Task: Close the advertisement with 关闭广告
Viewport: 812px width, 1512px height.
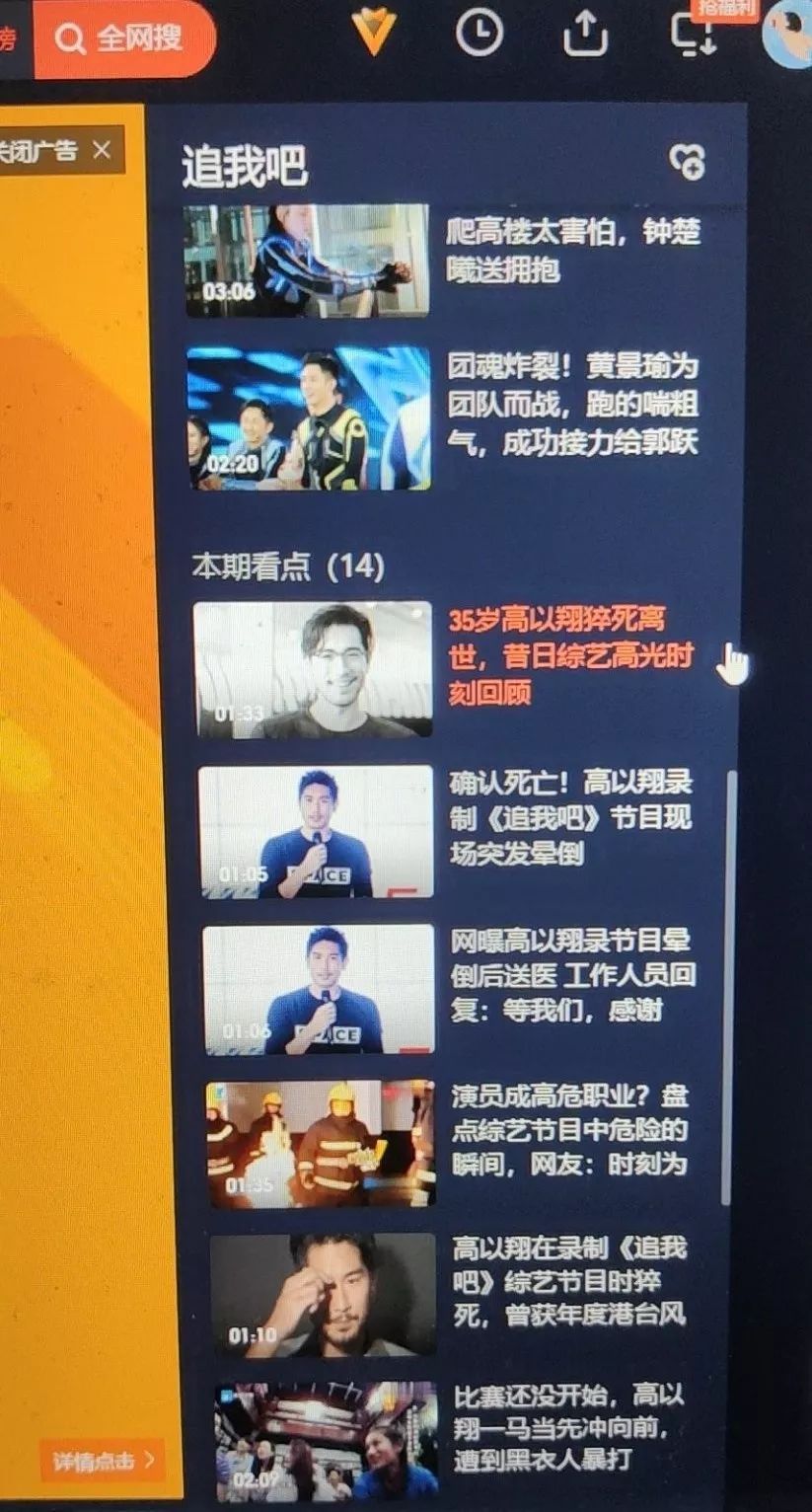Action: pyautogui.click(x=61, y=150)
